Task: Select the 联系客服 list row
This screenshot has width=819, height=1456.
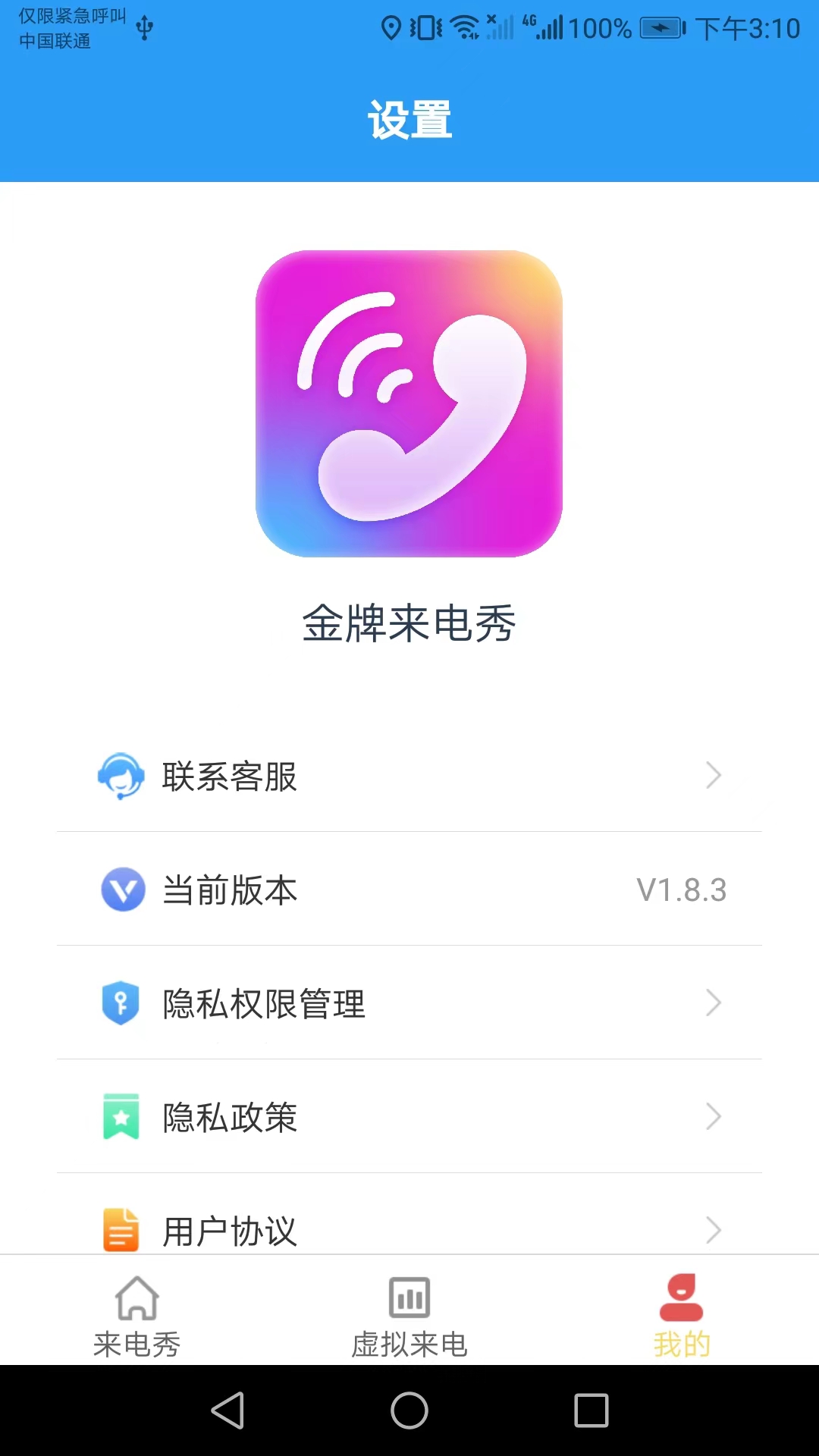Action: click(409, 777)
